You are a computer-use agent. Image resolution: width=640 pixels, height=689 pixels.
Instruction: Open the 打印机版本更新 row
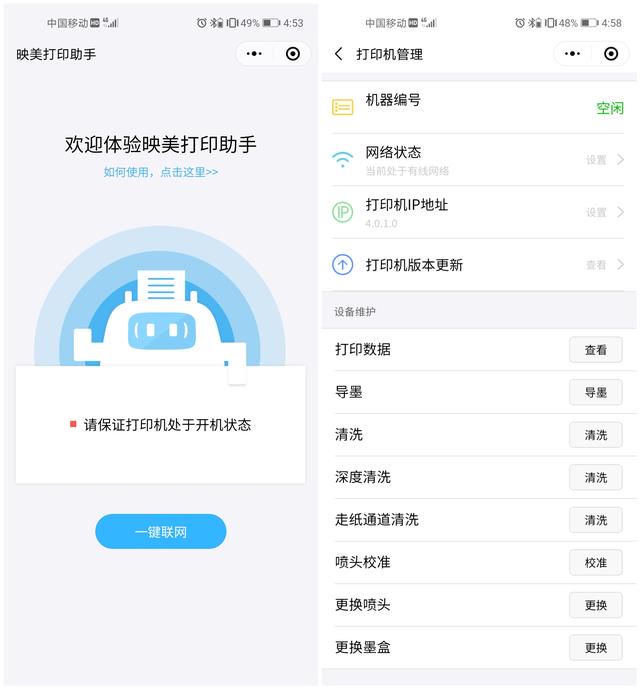(x=481, y=265)
